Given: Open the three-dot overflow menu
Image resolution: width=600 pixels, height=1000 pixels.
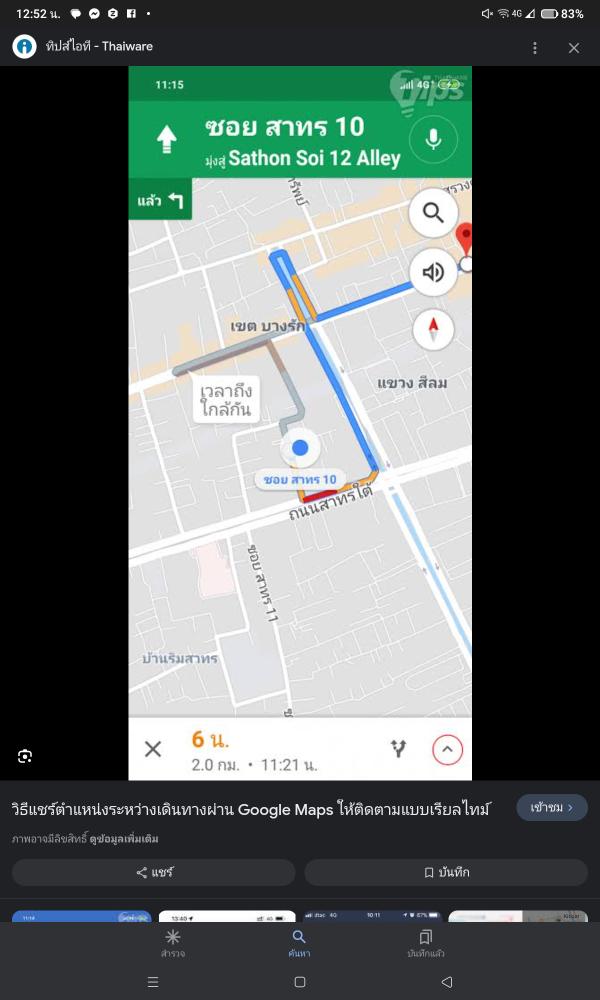Looking at the screenshot, I should (535, 47).
